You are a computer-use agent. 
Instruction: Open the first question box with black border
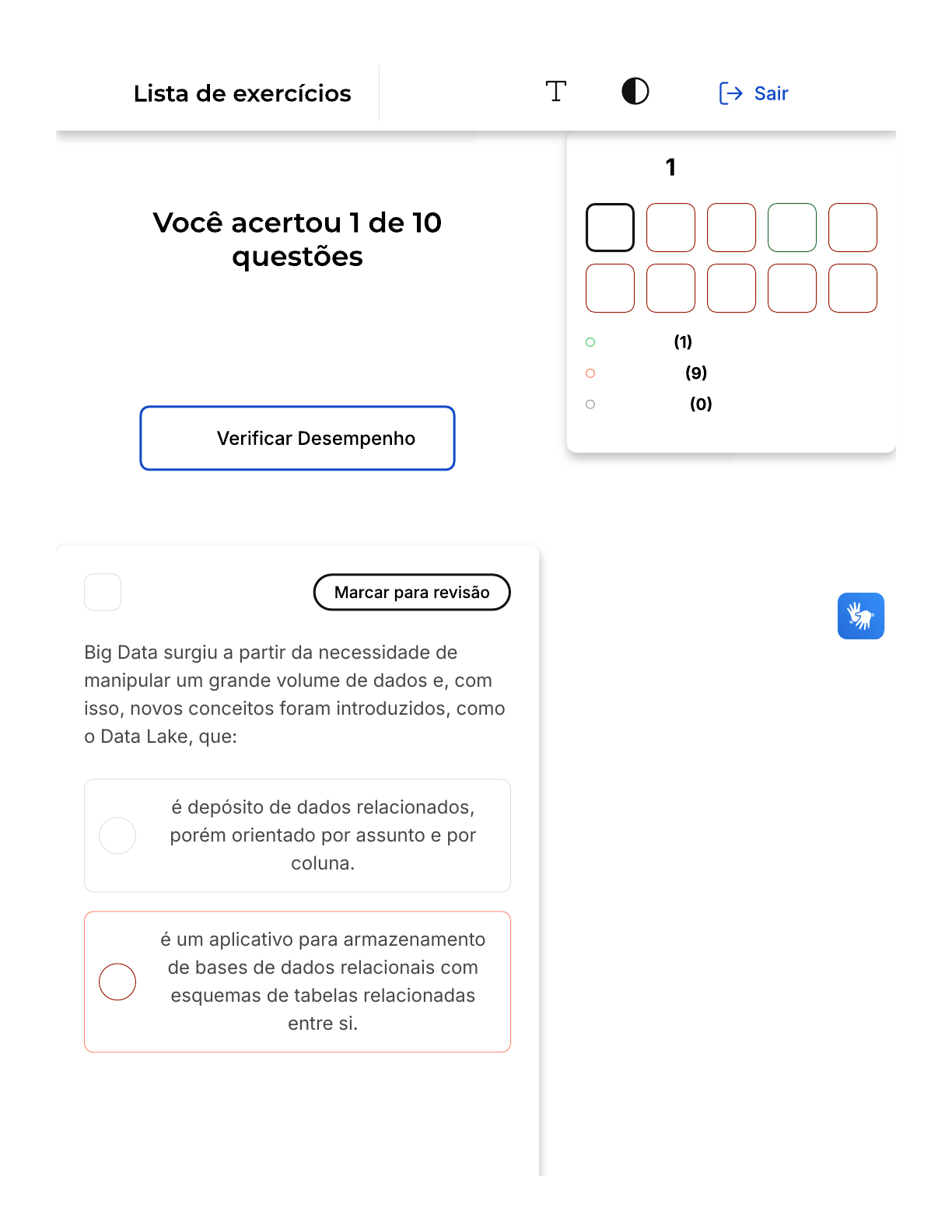pos(610,227)
